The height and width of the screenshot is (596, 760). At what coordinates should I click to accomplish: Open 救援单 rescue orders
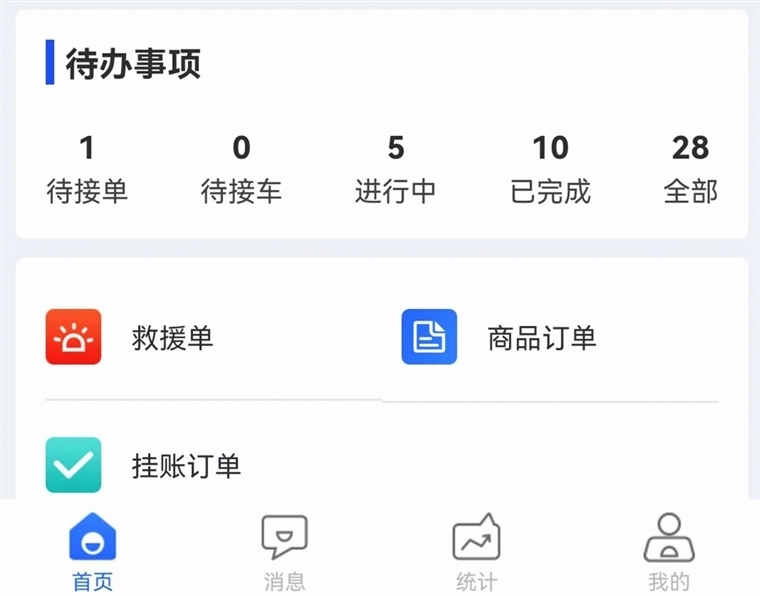(172, 338)
